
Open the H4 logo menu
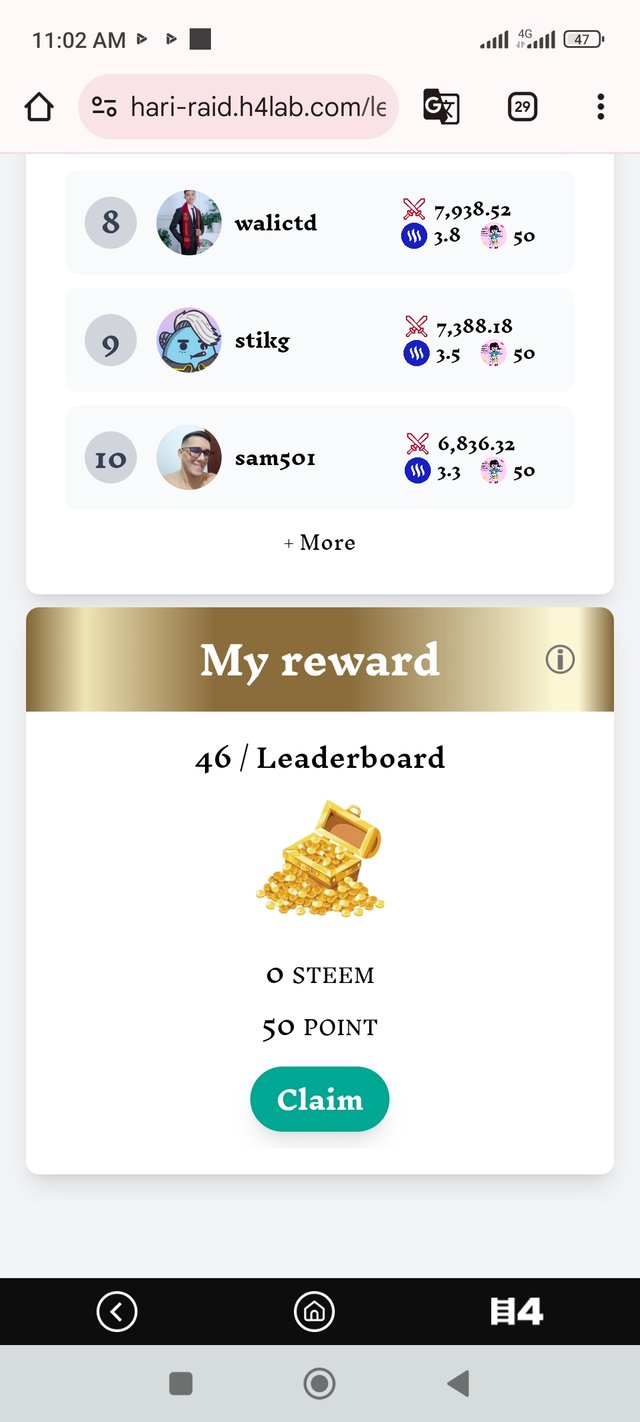tap(517, 1311)
